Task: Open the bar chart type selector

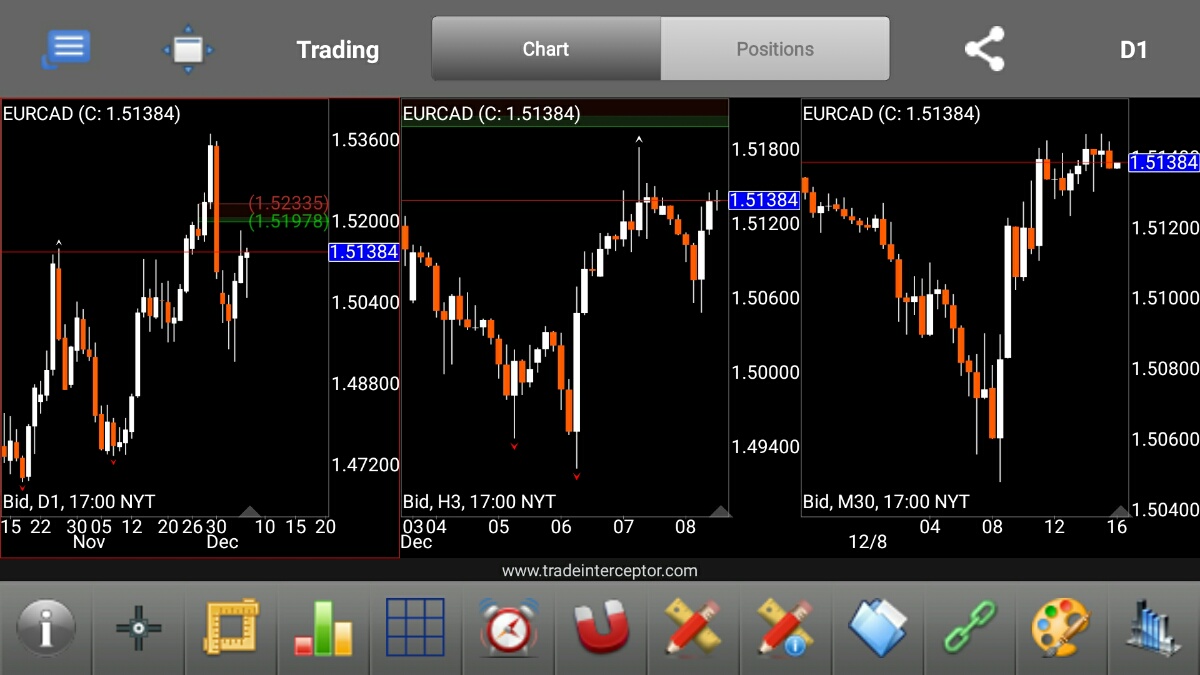Action: (323, 629)
